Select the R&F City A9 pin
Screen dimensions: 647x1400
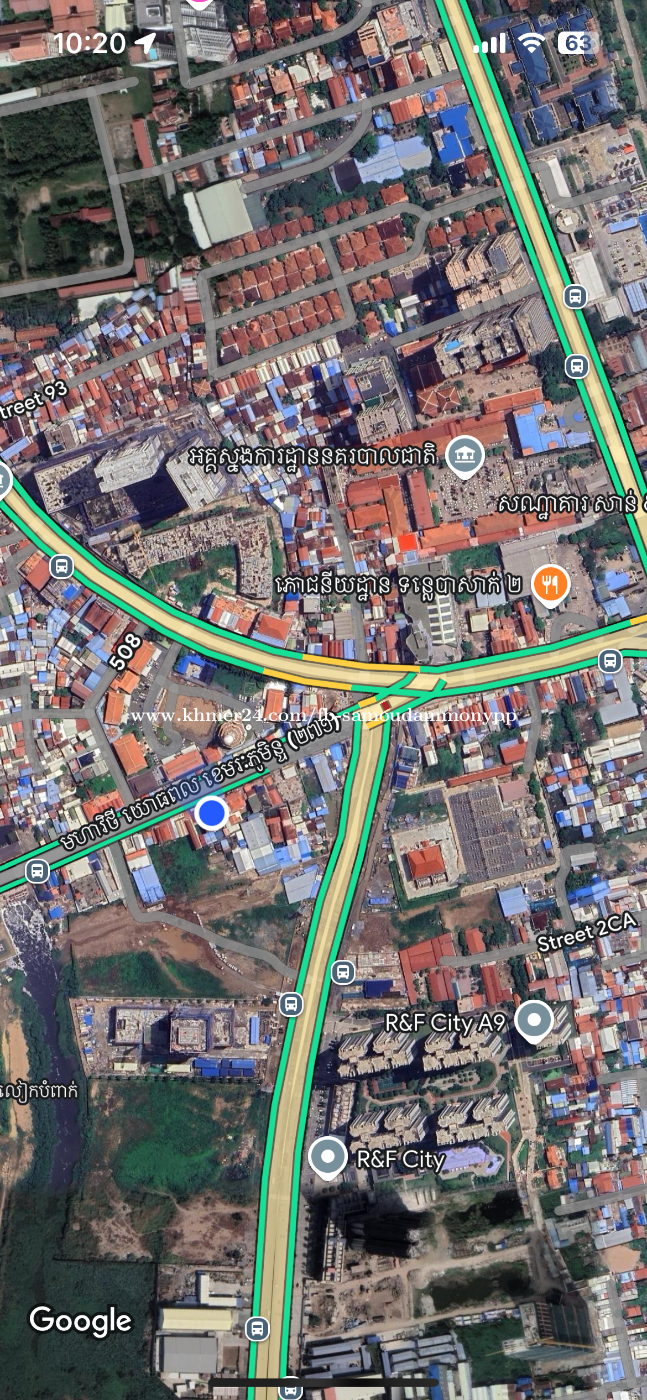coord(534,1021)
